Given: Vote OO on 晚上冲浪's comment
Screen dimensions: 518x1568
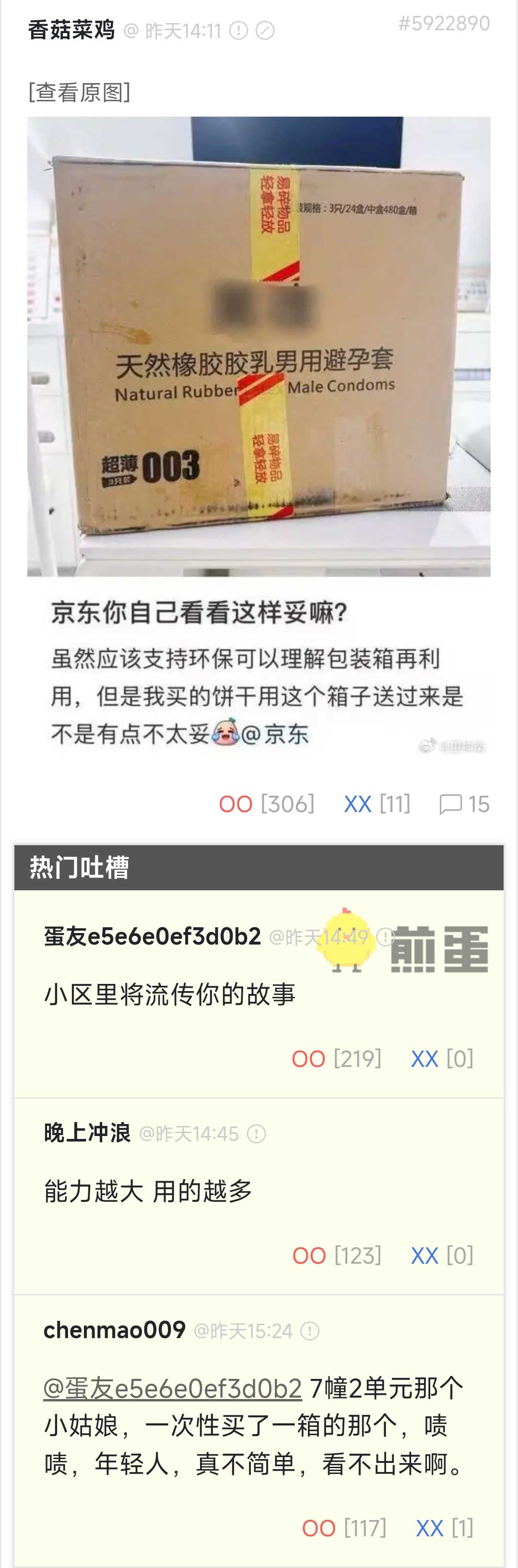Looking at the screenshot, I should (309, 1256).
